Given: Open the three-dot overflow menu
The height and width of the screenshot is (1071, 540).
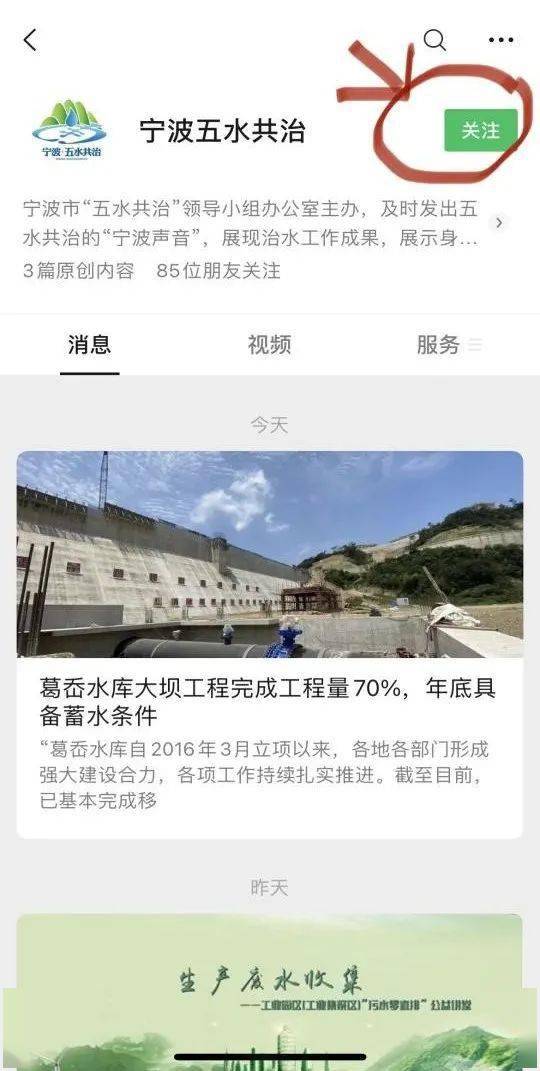Looking at the screenshot, I should tap(500, 40).
